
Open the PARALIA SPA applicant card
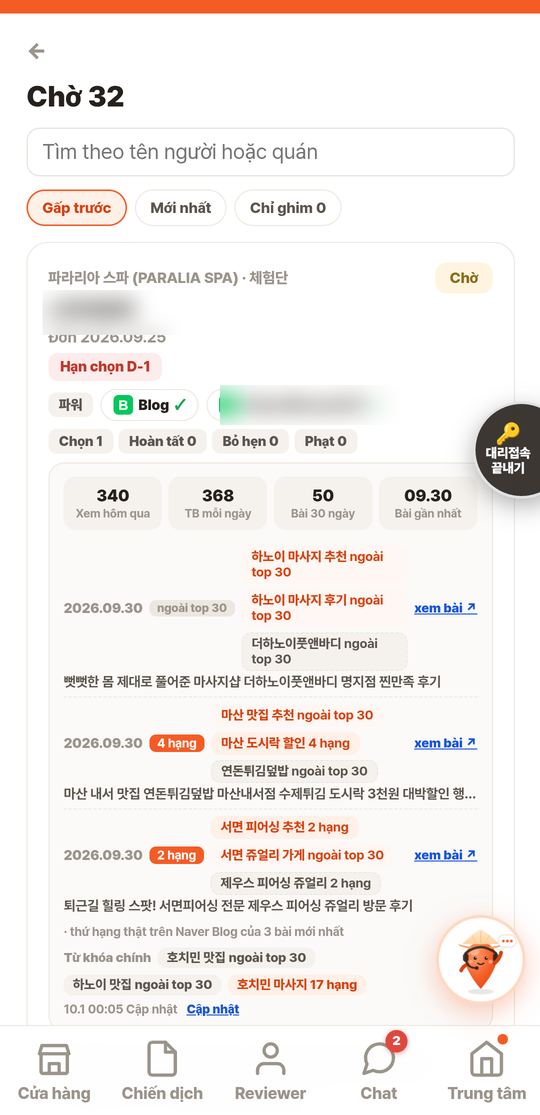[x=270, y=634]
